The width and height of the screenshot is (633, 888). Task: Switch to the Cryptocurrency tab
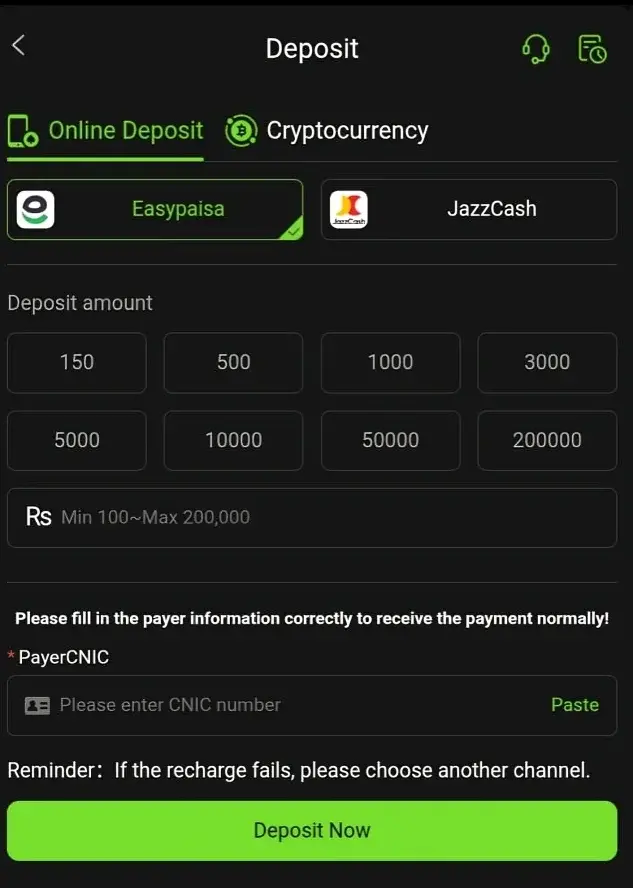coord(327,131)
